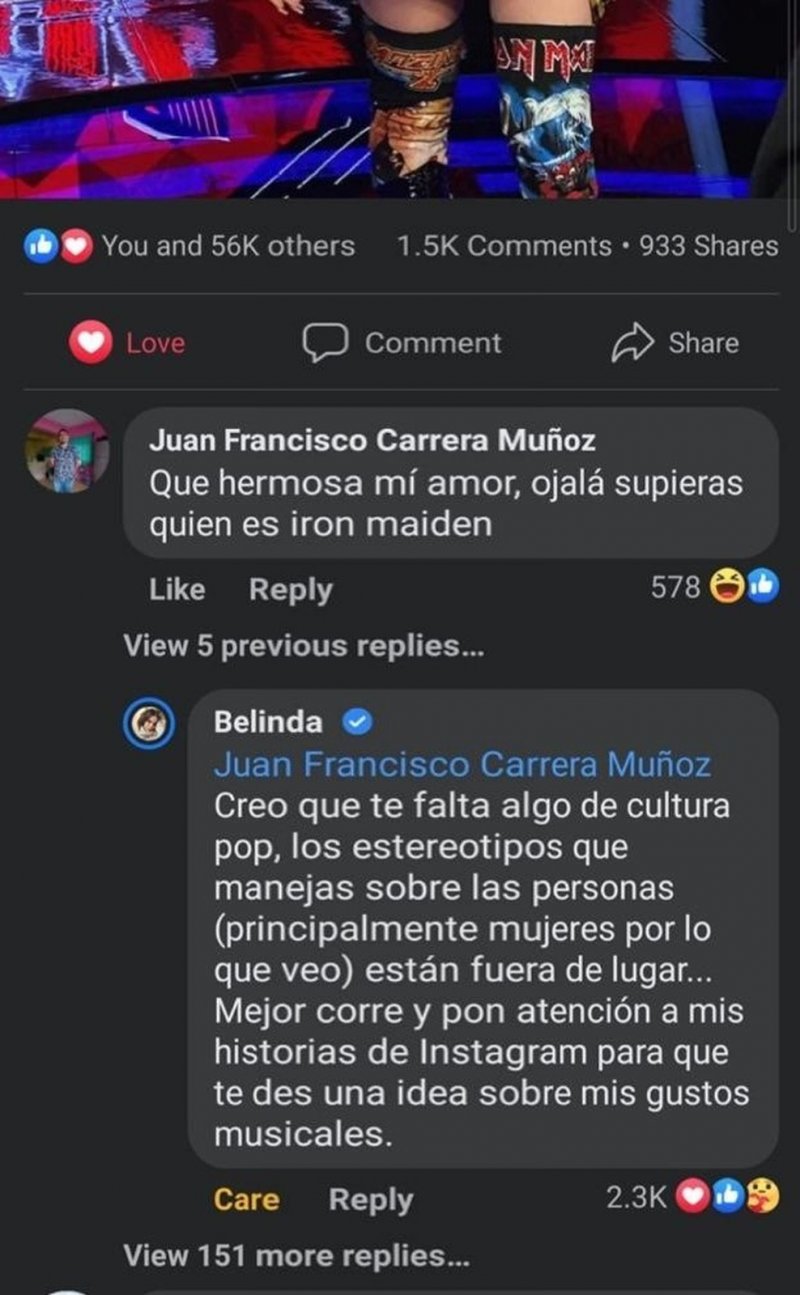Reply to Juan Francisco Carrera Muñoz's comment

click(x=290, y=590)
